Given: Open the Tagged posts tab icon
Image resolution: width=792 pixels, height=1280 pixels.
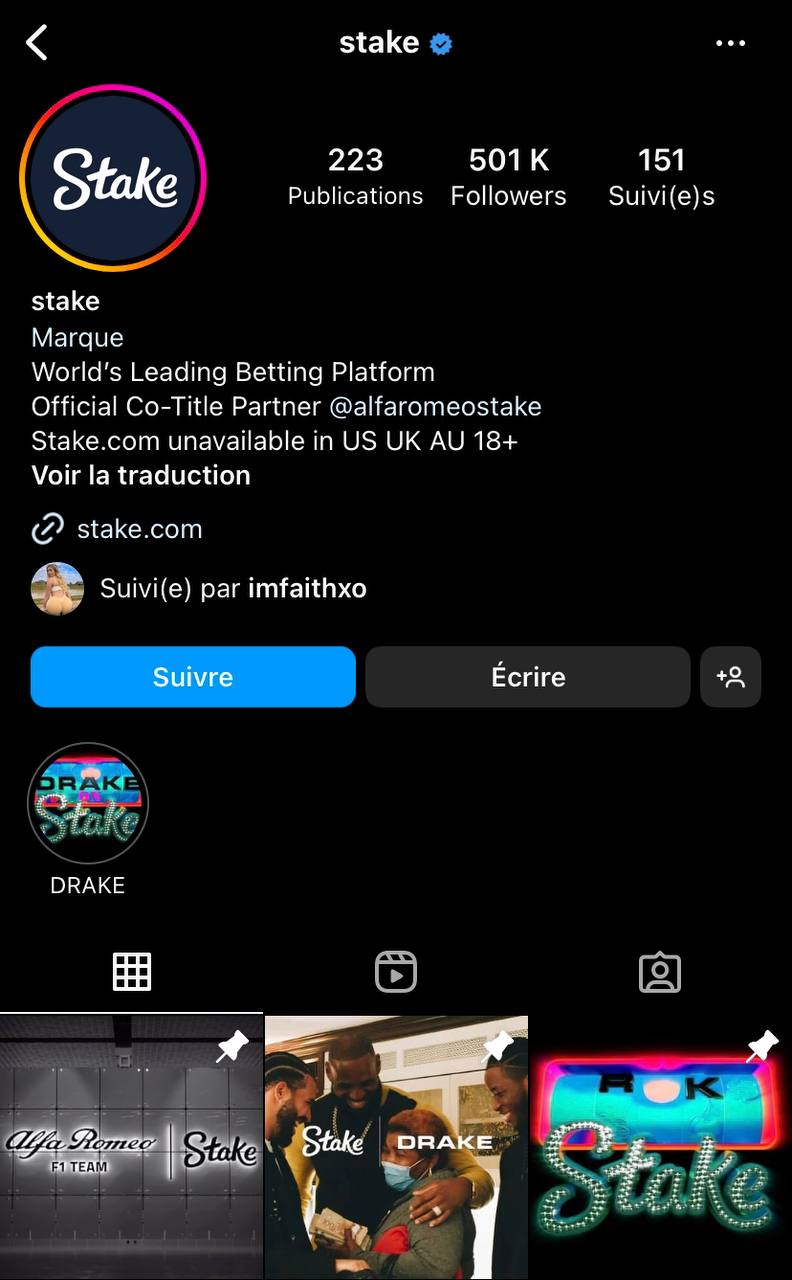Looking at the screenshot, I should (660, 970).
